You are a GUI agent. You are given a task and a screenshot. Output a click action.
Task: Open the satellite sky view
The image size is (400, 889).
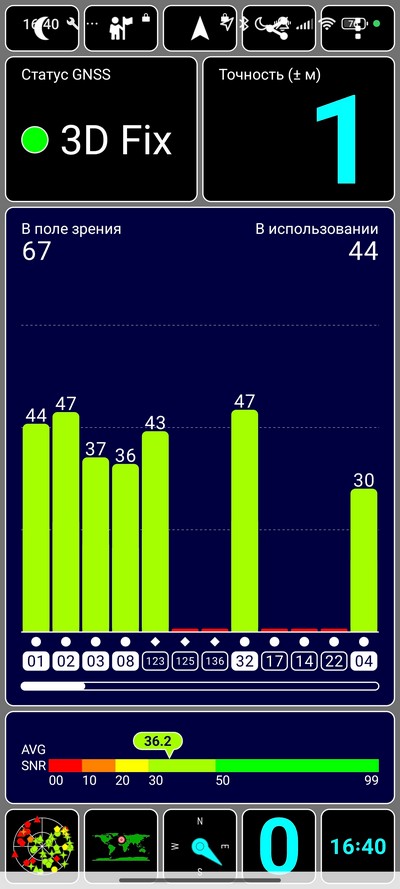point(42,845)
